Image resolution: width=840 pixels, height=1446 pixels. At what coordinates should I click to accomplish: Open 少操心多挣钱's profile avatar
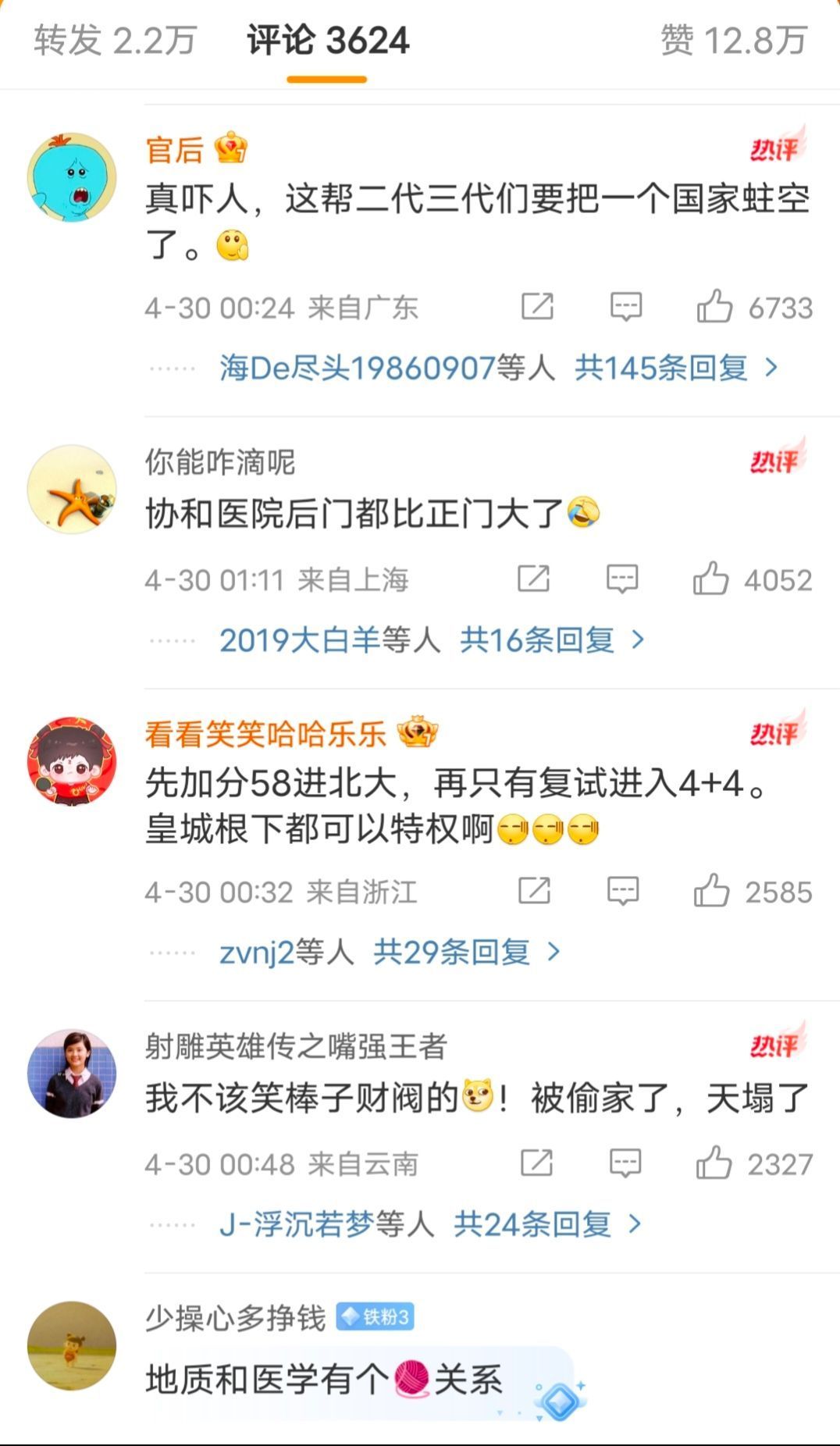[x=72, y=1346]
